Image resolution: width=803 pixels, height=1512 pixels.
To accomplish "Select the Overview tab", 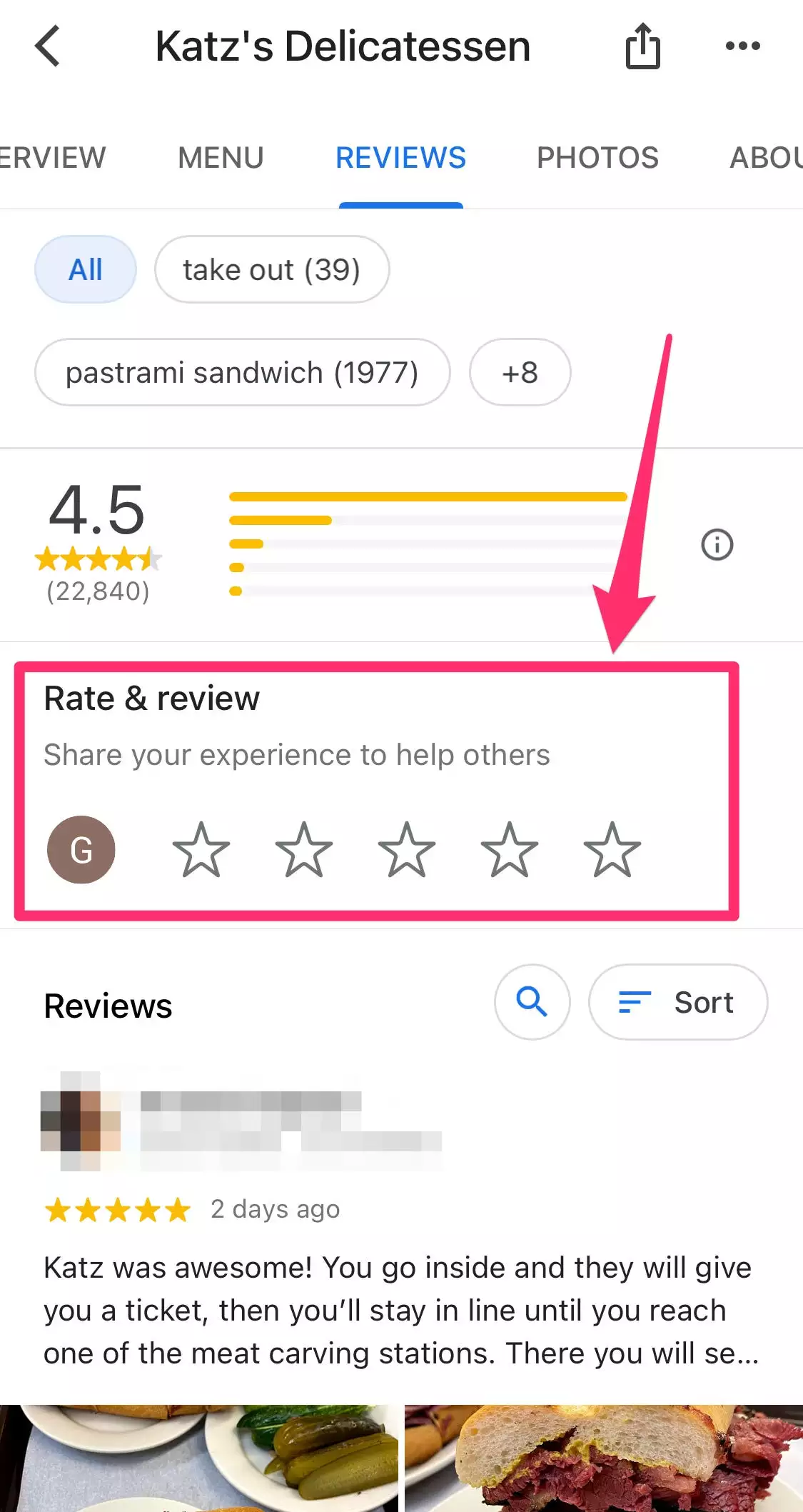I will pyautogui.click(x=51, y=158).
